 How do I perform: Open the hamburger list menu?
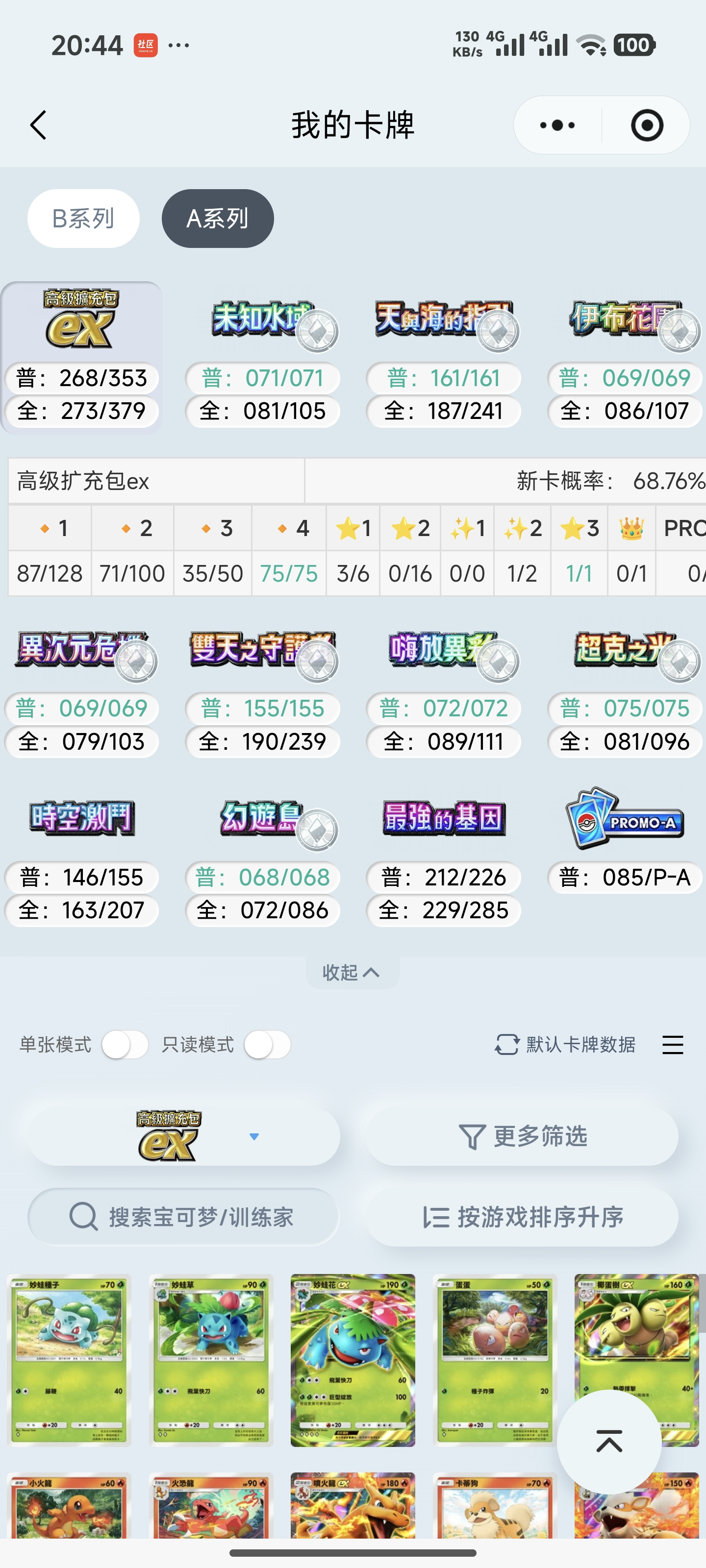(x=673, y=1045)
